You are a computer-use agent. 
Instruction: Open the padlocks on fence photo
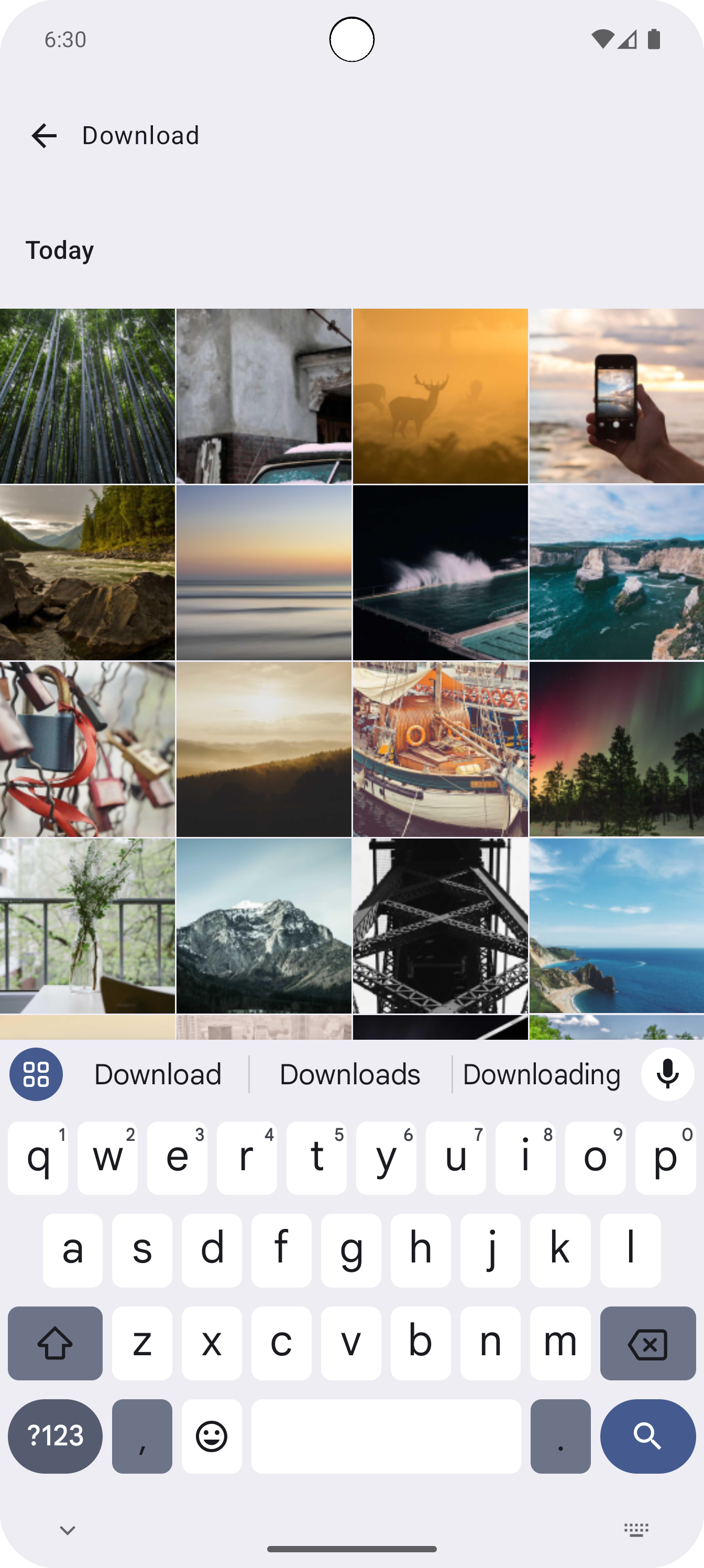[x=87, y=749]
